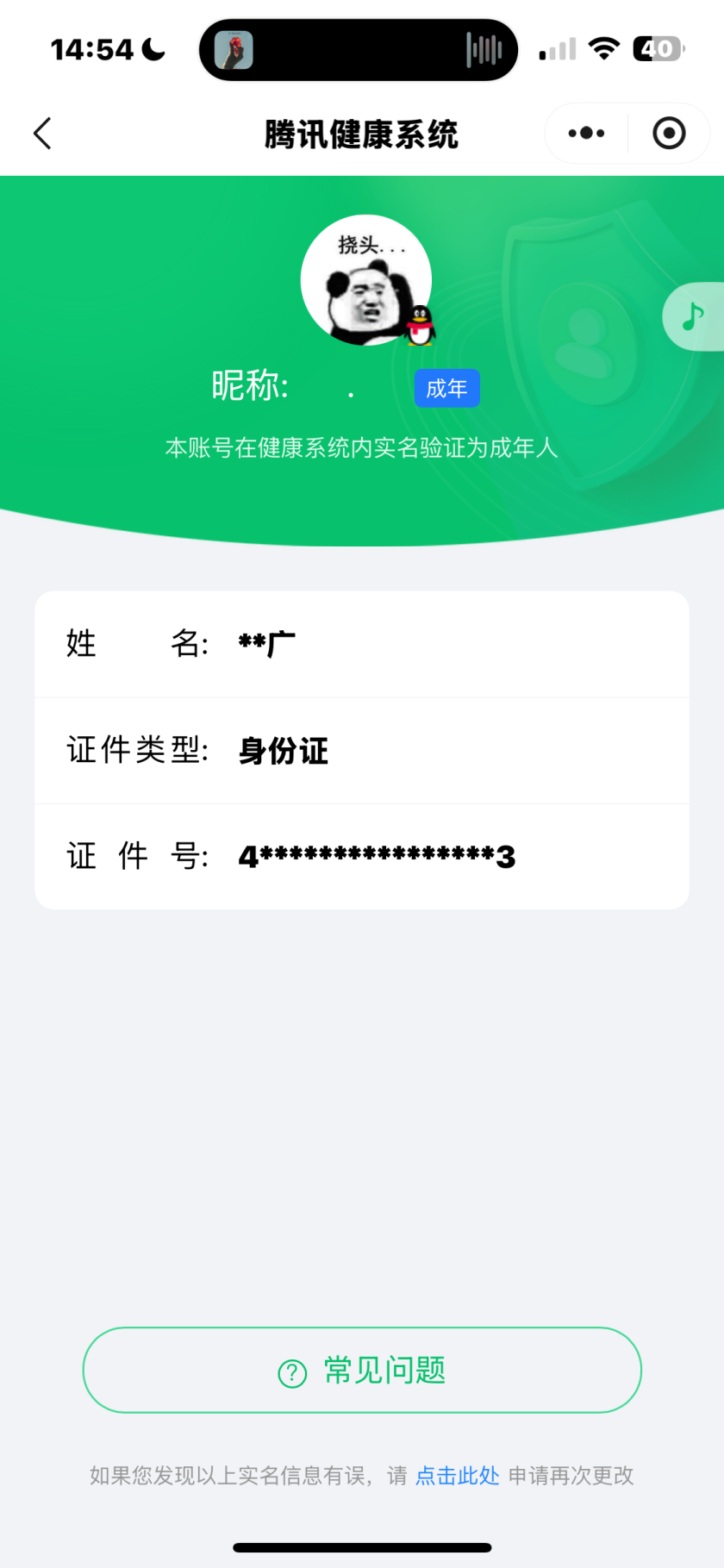Tap the 成年 adult status badge
This screenshot has width=724, height=1568.
pyautogui.click(x=446, y=388)
